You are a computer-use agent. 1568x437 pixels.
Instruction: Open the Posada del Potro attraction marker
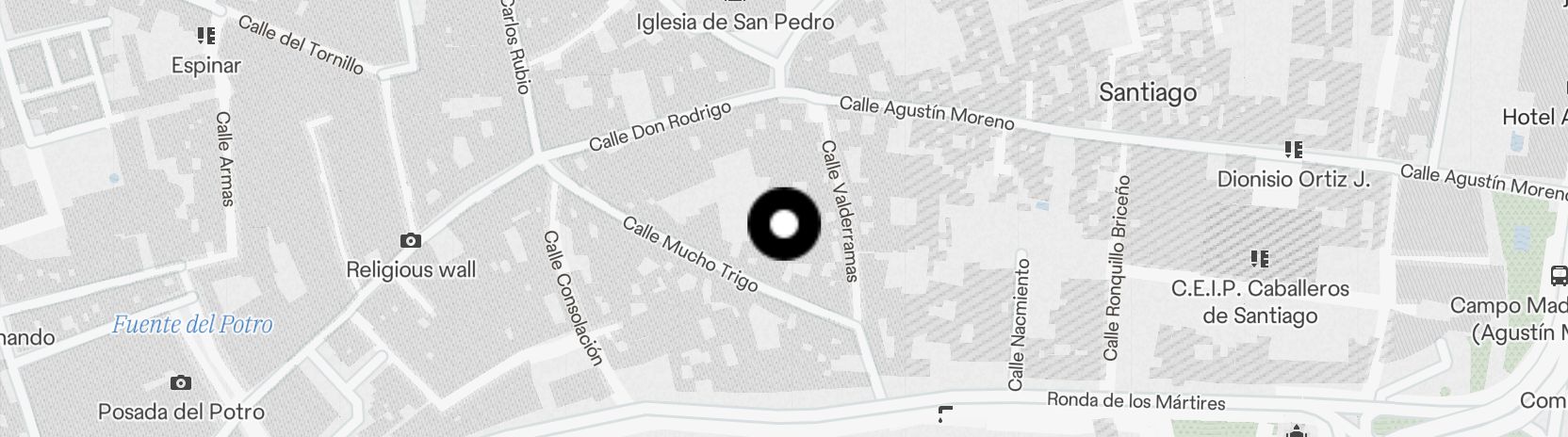[x=181, y=383]
